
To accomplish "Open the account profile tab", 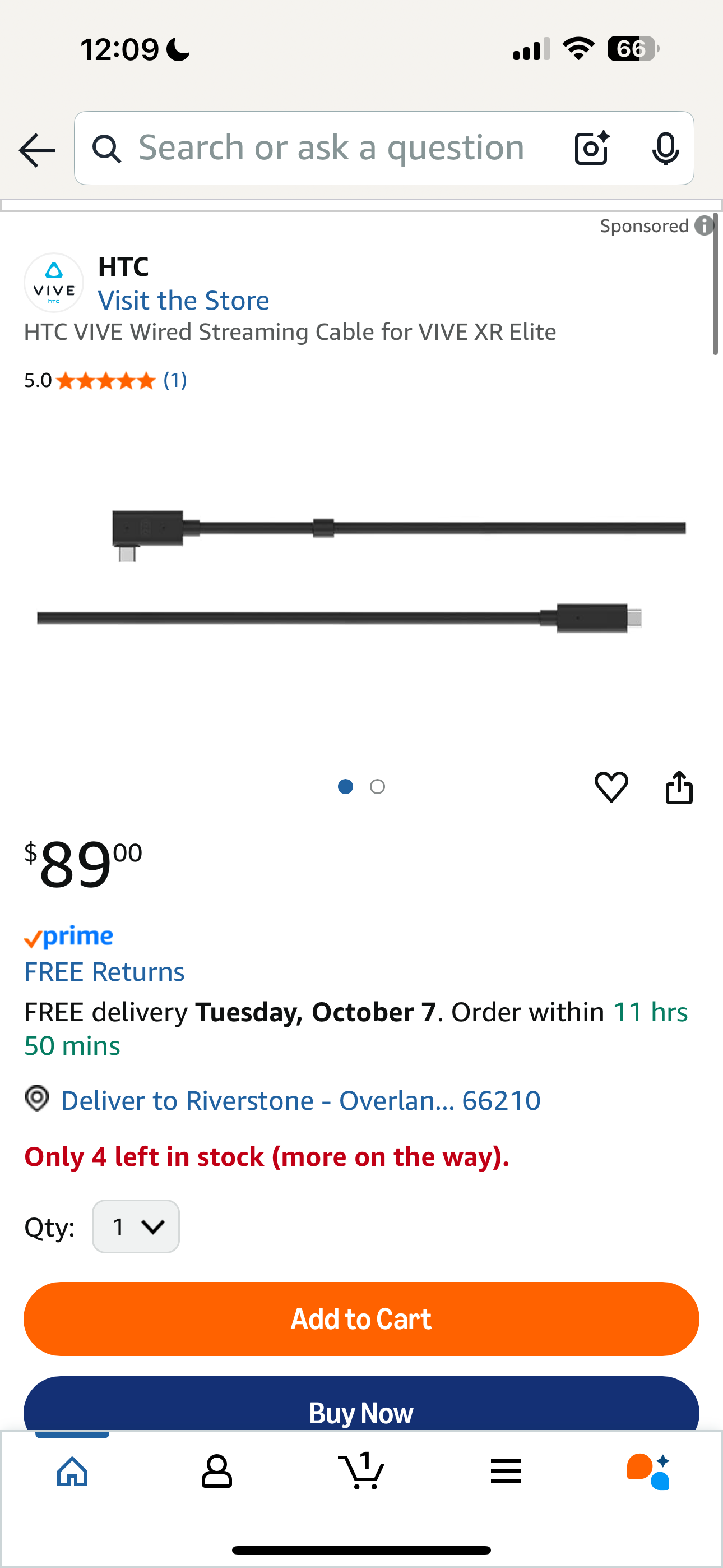I will click(217, 1472).
